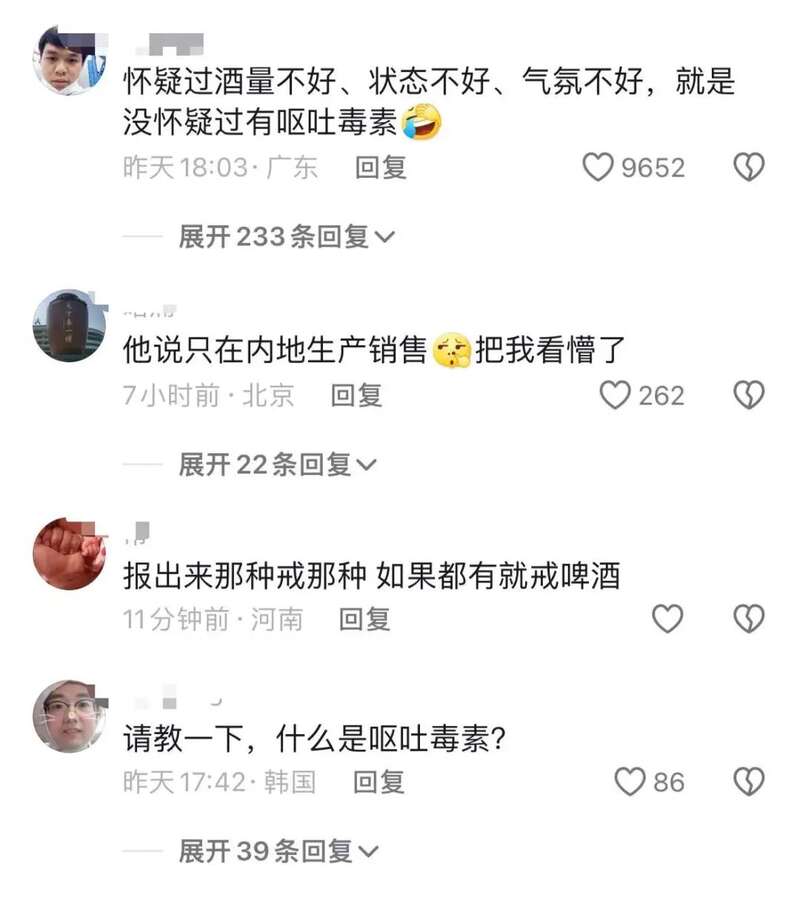The image size is (800, 903).
Task: Dislike the comment about 呕吐毒素 from 广东
Action: click(x=749, y=167)
